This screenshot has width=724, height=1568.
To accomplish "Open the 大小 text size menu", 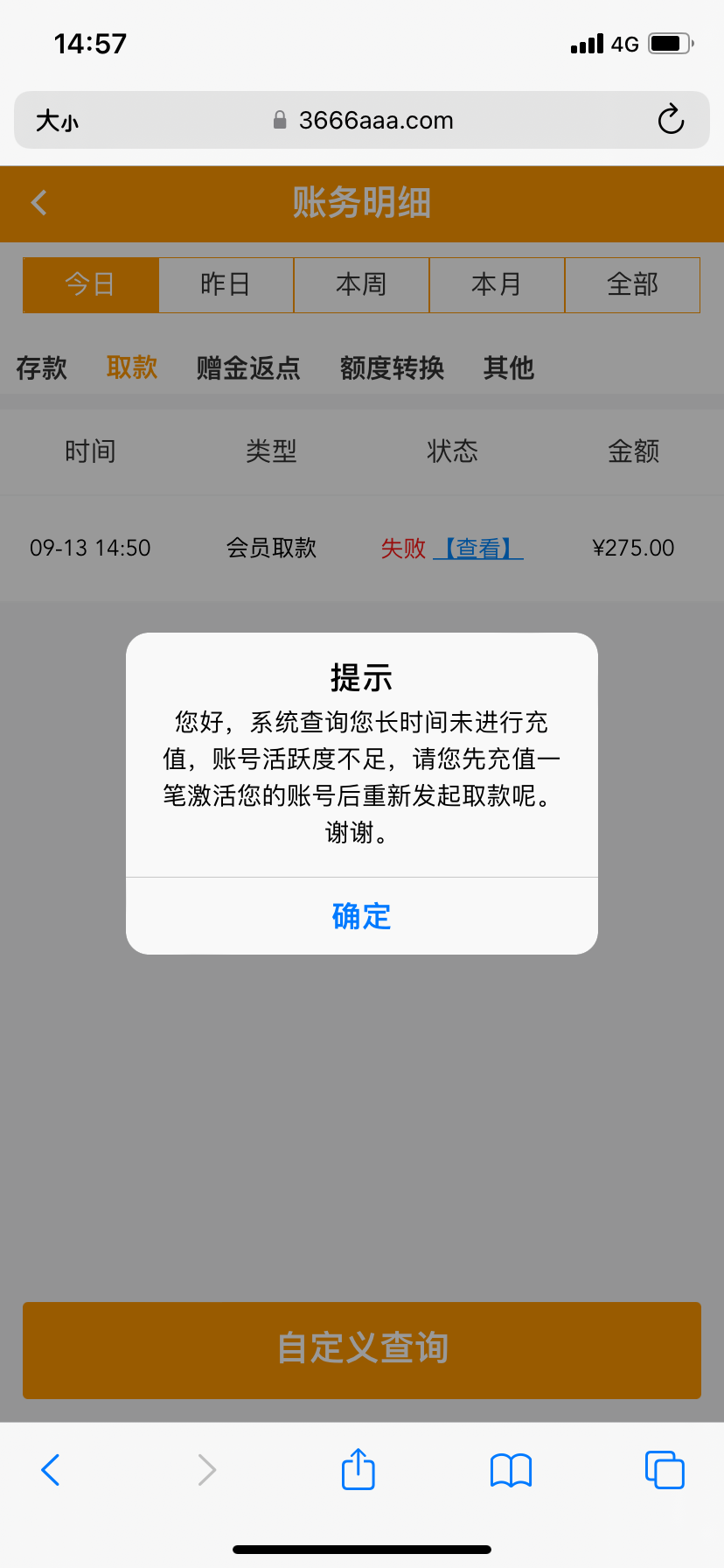I will tap(56, 120).
